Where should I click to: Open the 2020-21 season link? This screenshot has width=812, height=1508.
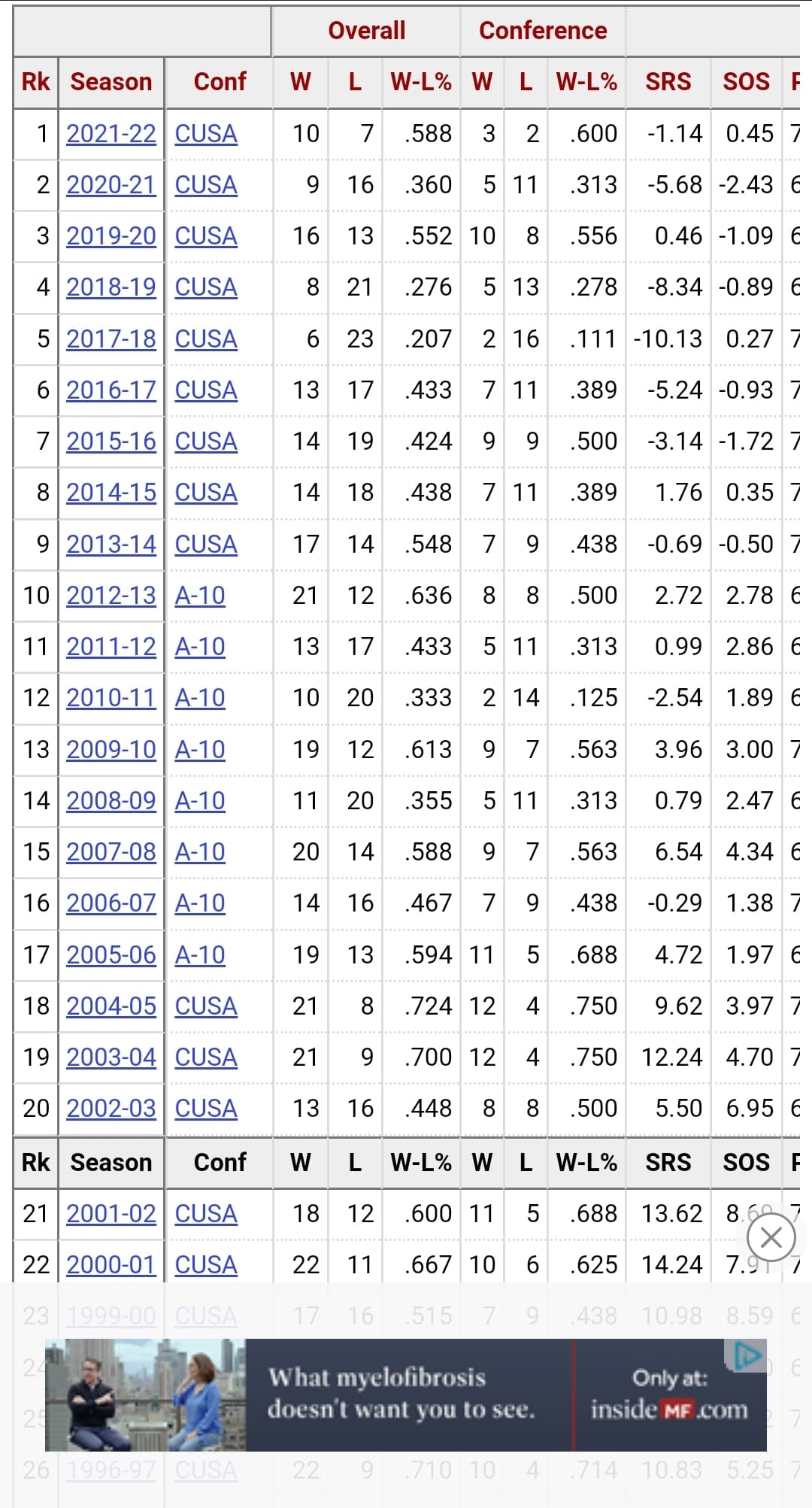[111, 185]
